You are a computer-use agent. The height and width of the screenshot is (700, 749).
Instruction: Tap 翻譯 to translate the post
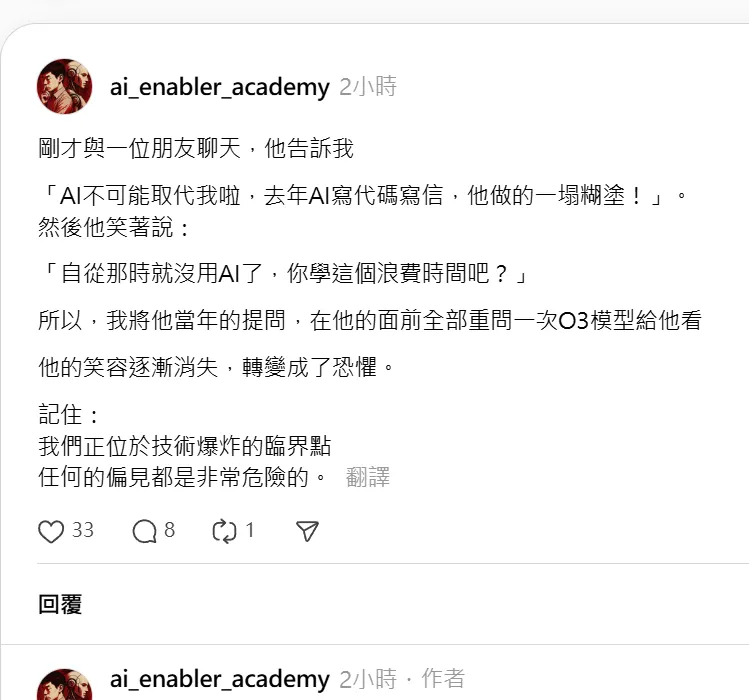tap(367, 477)
